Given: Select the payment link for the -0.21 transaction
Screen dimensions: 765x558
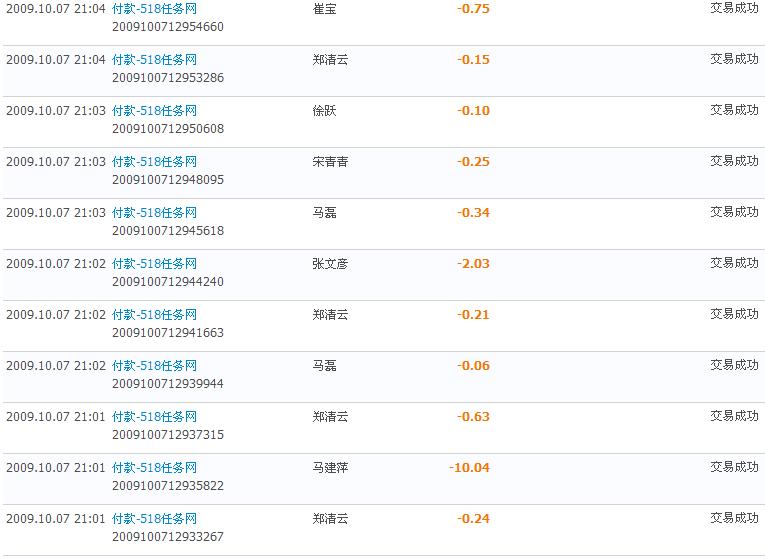Looking at the screenshot, I should pyautogui.click(x=154, y=315).
